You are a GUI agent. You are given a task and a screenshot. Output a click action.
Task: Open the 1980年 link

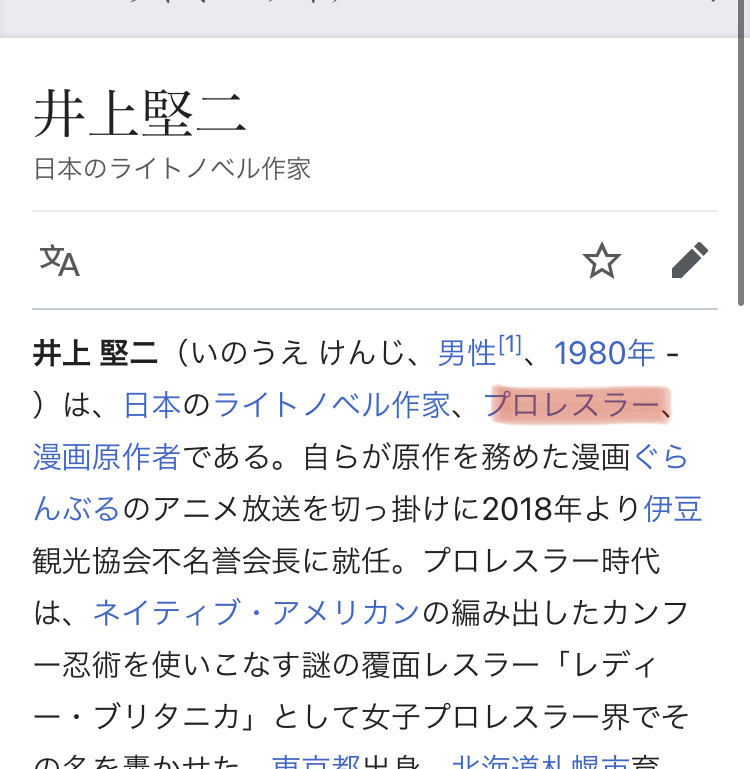604,353
